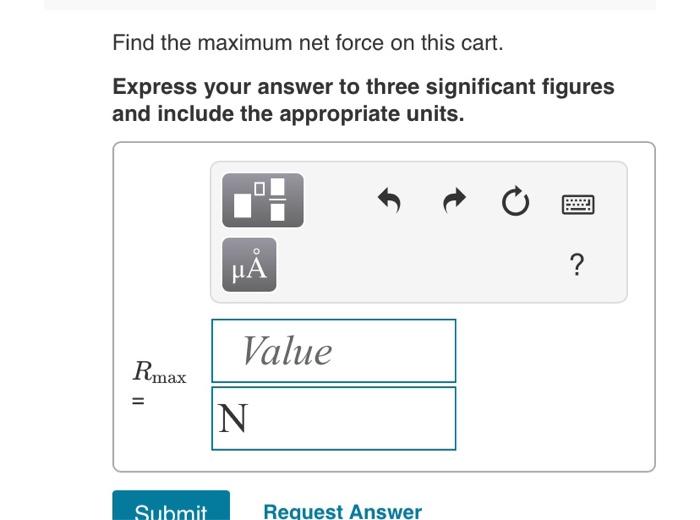700x520 pixels.
Task: Tap the Request Answer link
Action: pos(342,511)
